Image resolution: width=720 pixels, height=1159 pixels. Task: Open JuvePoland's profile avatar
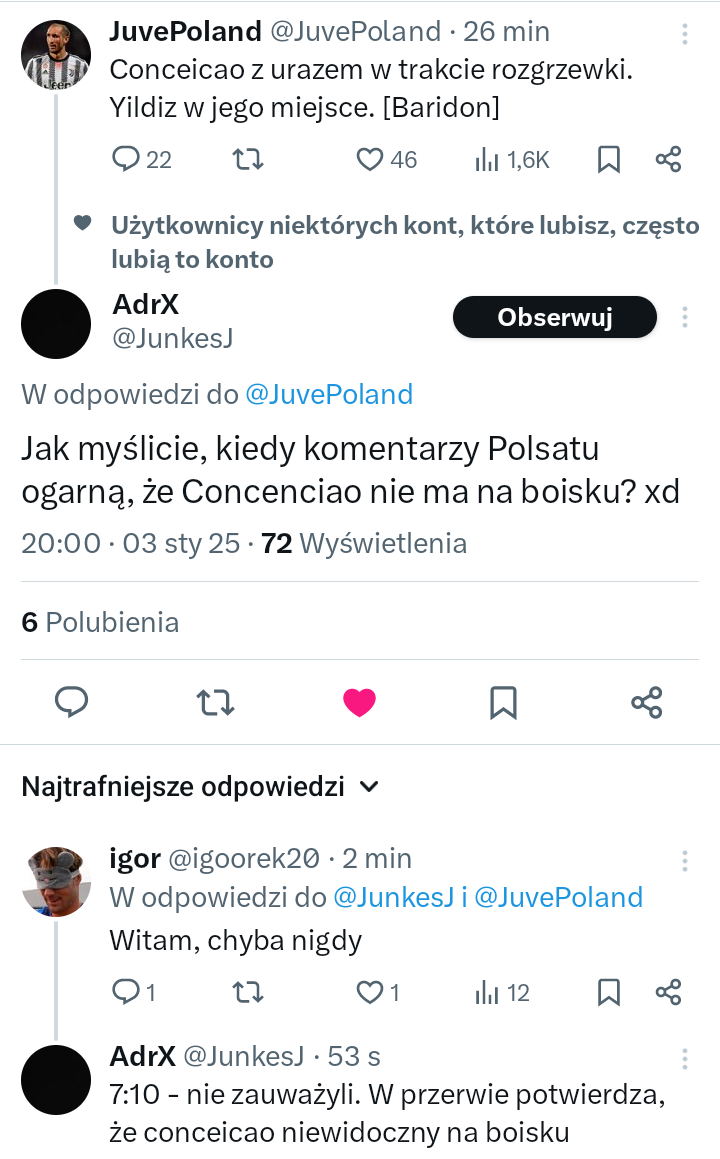[56, 55]
